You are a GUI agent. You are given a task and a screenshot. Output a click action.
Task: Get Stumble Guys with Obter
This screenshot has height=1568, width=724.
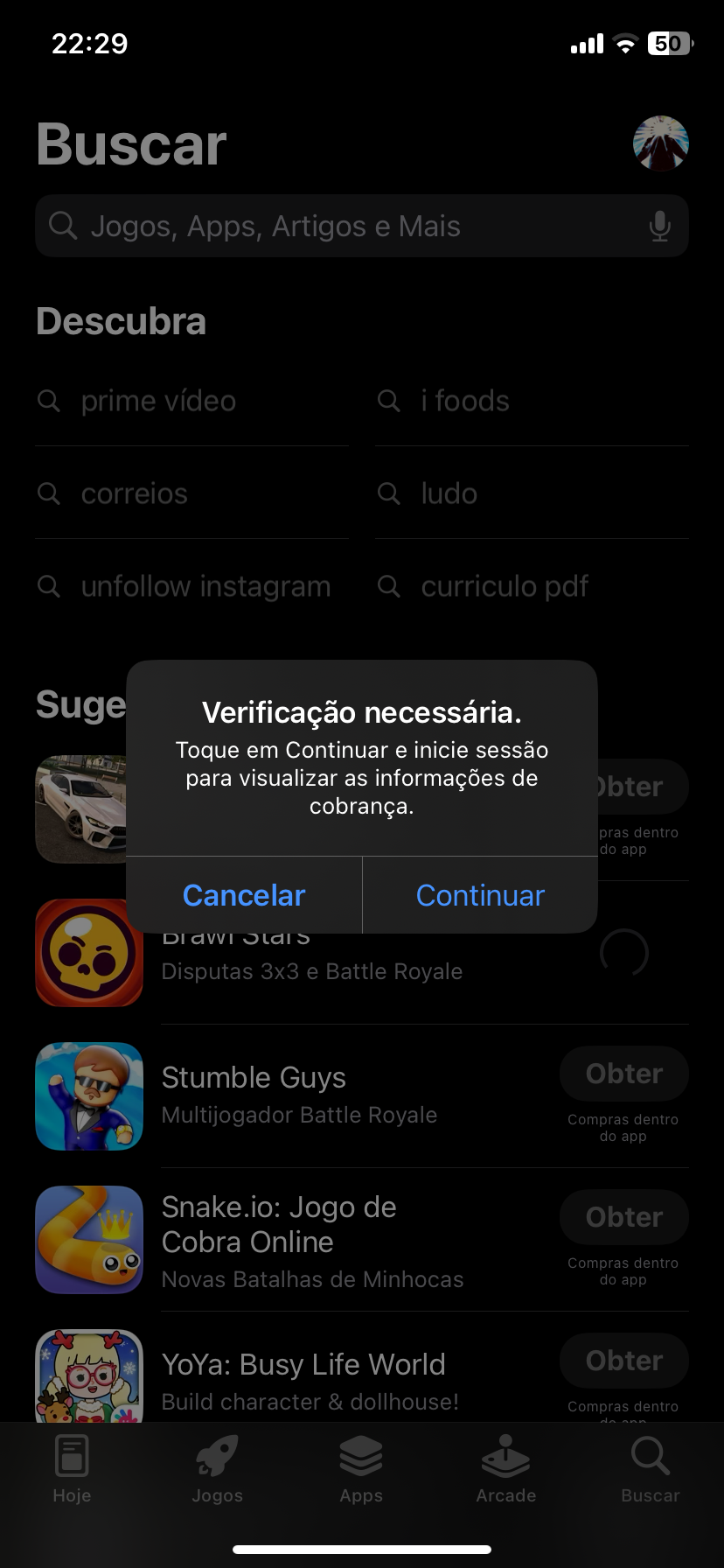623,1074
